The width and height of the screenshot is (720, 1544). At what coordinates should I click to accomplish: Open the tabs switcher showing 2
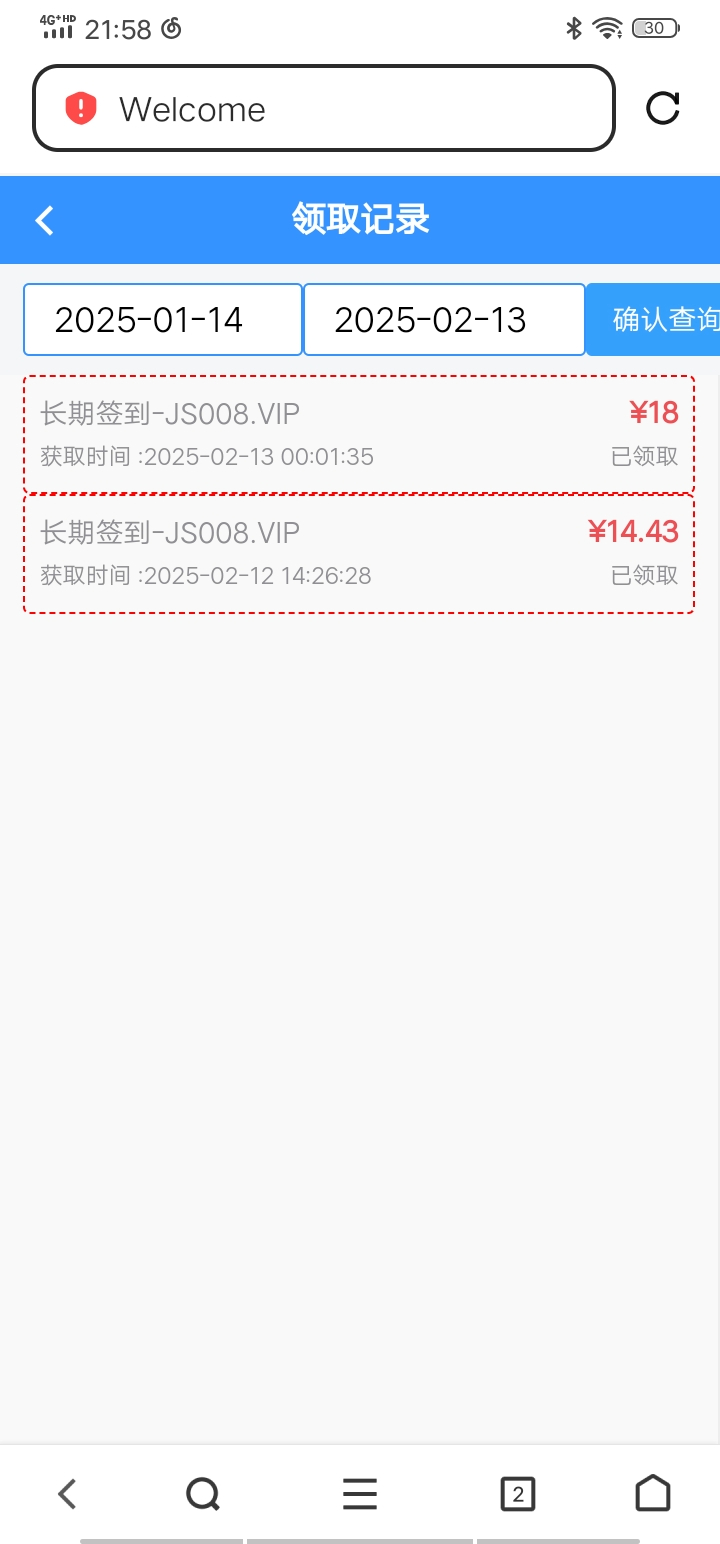pos(517,1494)
